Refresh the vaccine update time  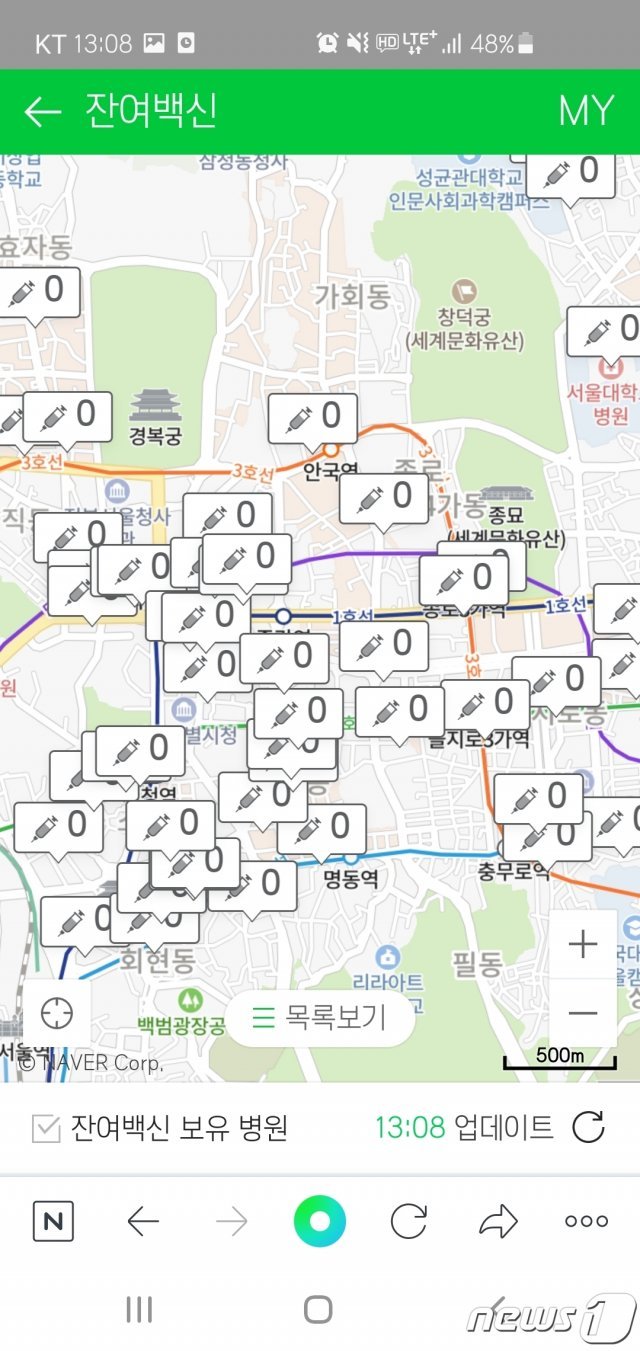click(588, 1128)
